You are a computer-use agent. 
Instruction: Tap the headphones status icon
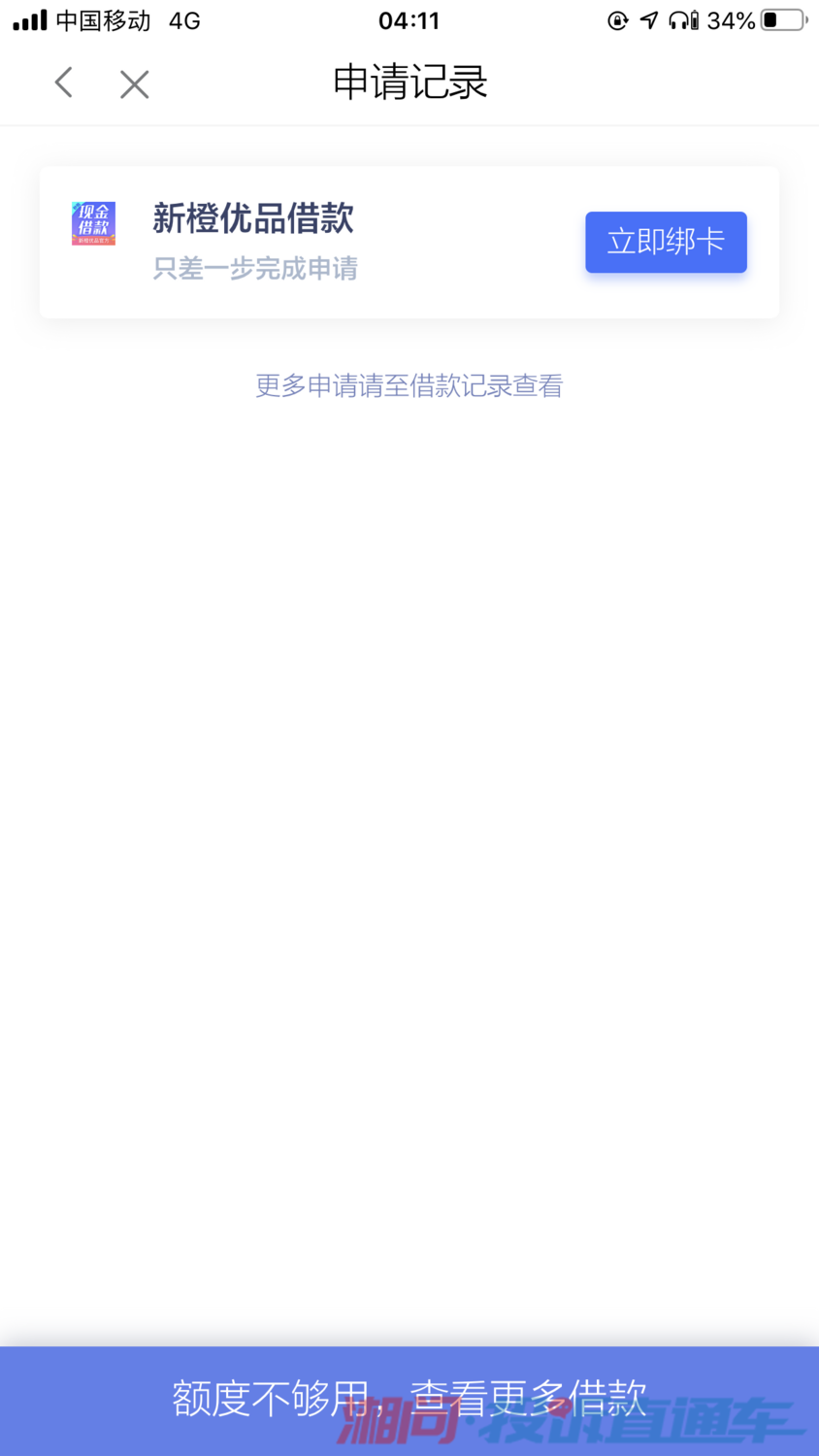point(678,19)
